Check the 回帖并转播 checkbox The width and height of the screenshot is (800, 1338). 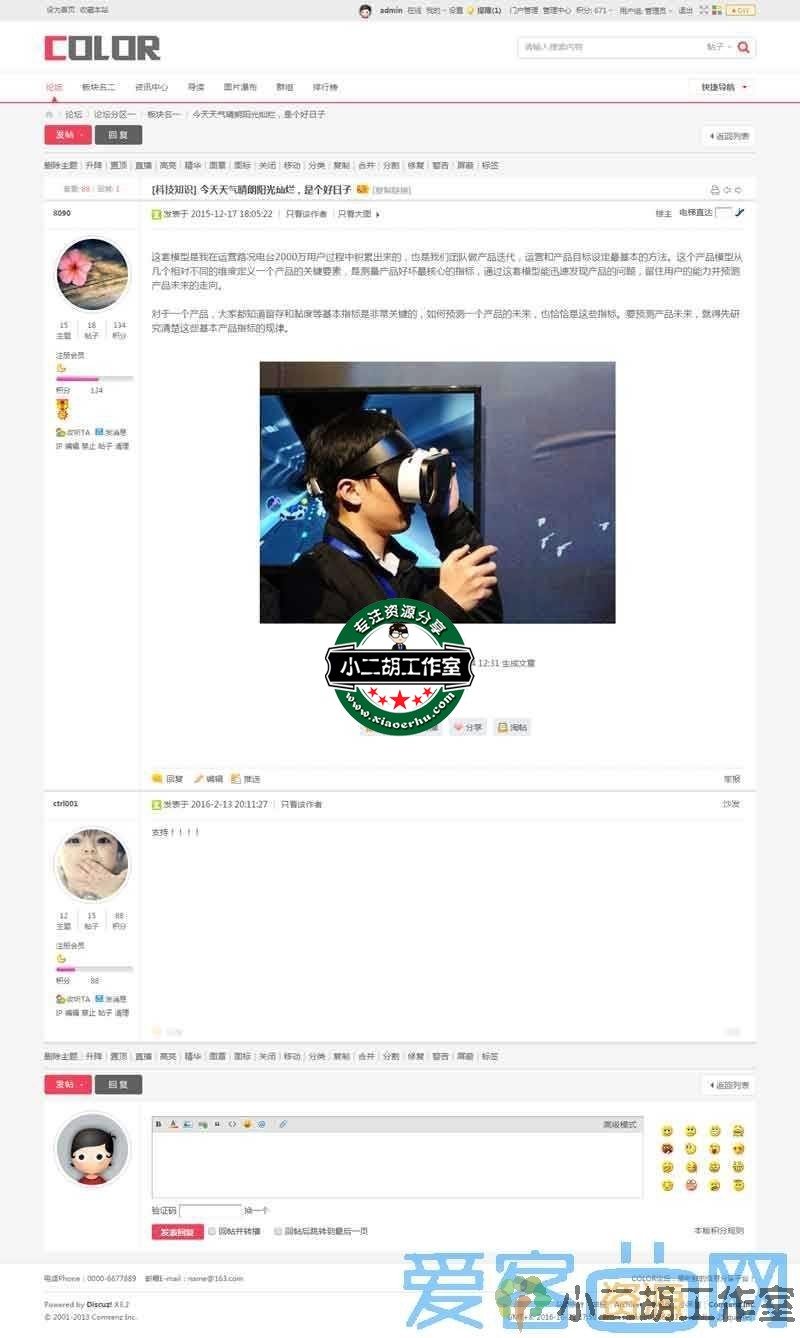(x=212, y=1231)
